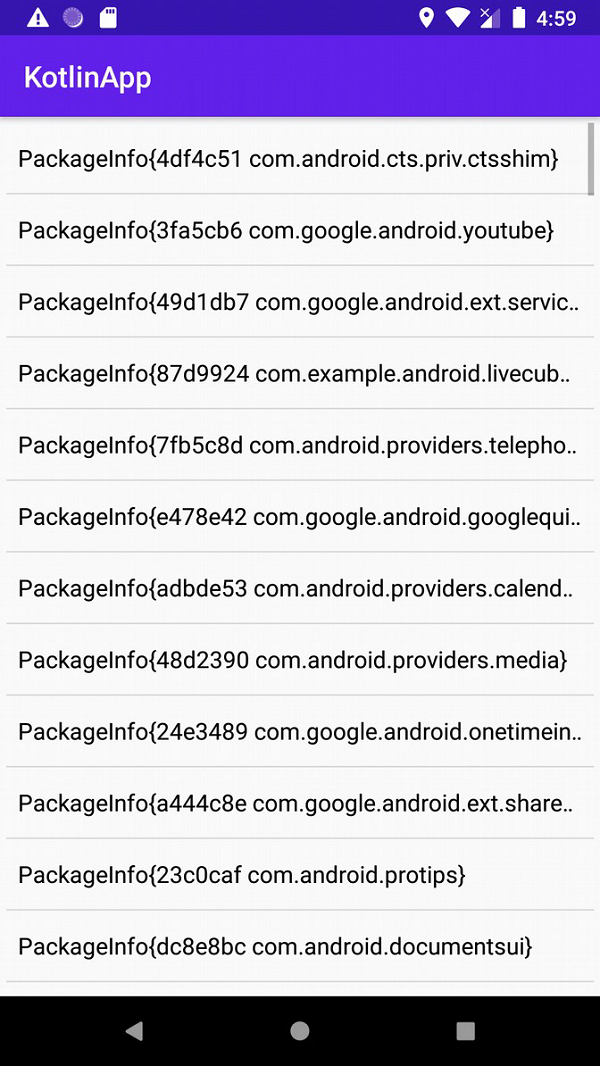Select the PackageInfo 7fb5c8d telephony providers row
The width and height of the screenshot is (600, 1066).
pos(297,445)
